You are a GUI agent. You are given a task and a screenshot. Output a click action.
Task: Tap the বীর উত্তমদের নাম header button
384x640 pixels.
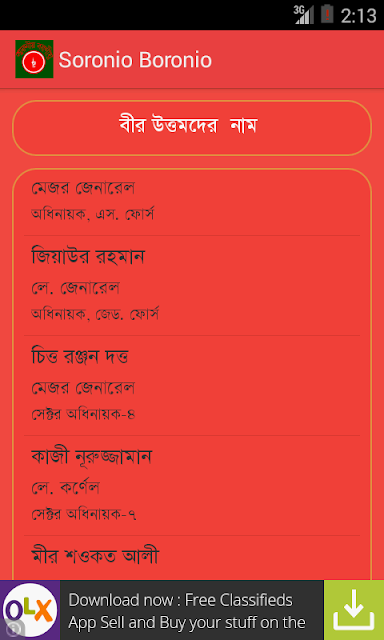click(x=192, y=128)
